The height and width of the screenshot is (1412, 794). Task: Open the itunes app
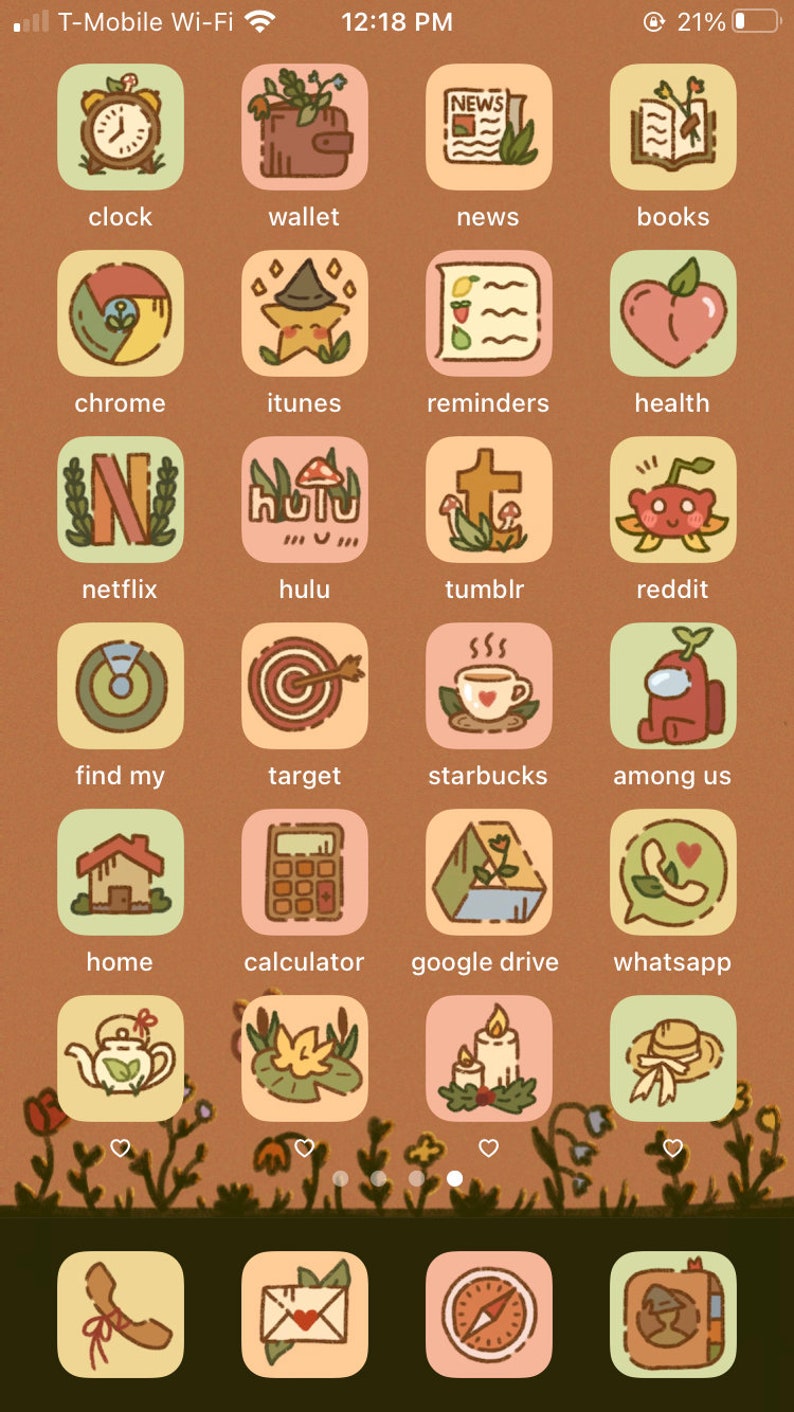pos(304,313)
